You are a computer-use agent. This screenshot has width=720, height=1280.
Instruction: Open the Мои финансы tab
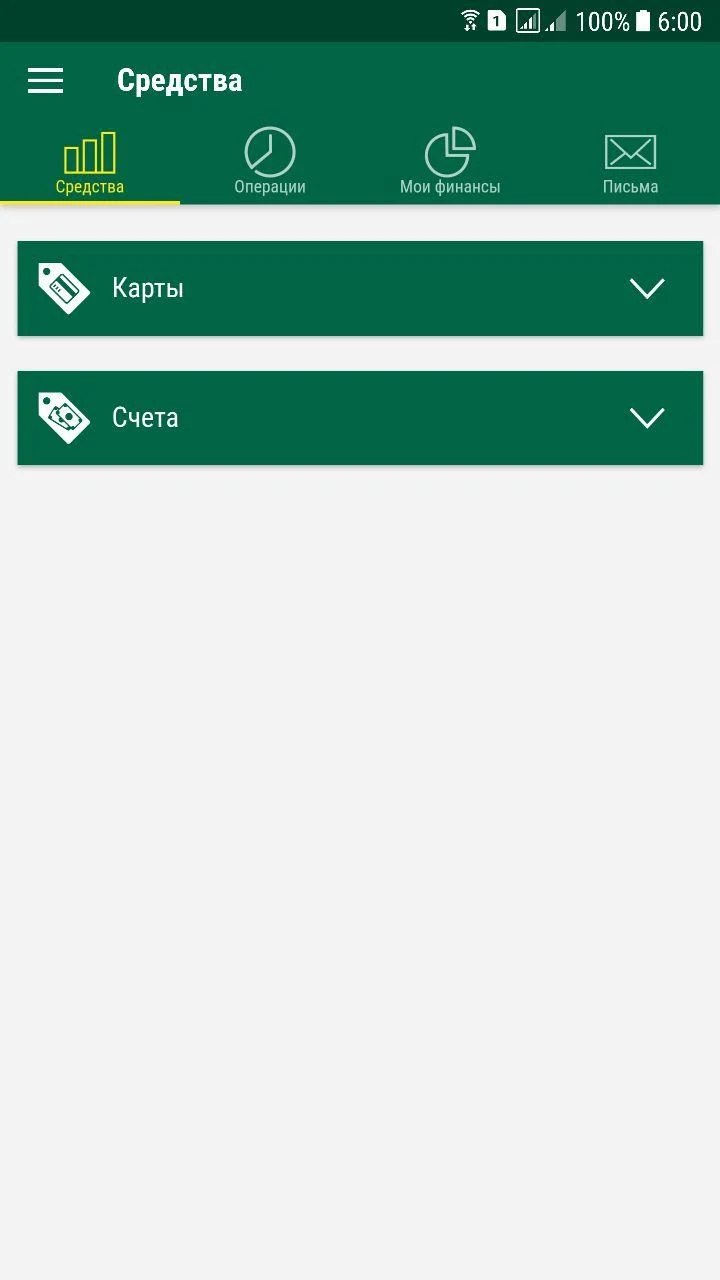tap(450, 164)
